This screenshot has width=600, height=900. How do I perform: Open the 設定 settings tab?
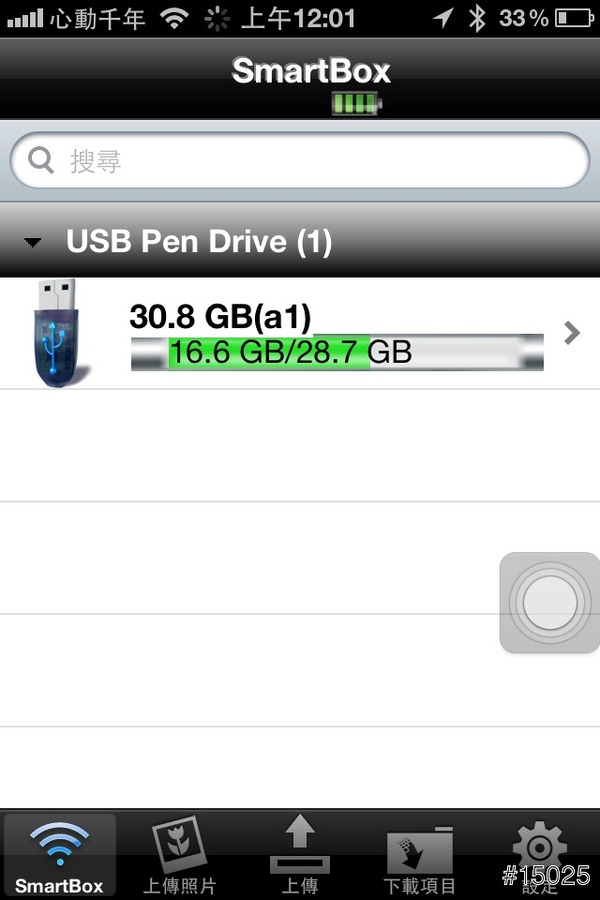[540, 855]
